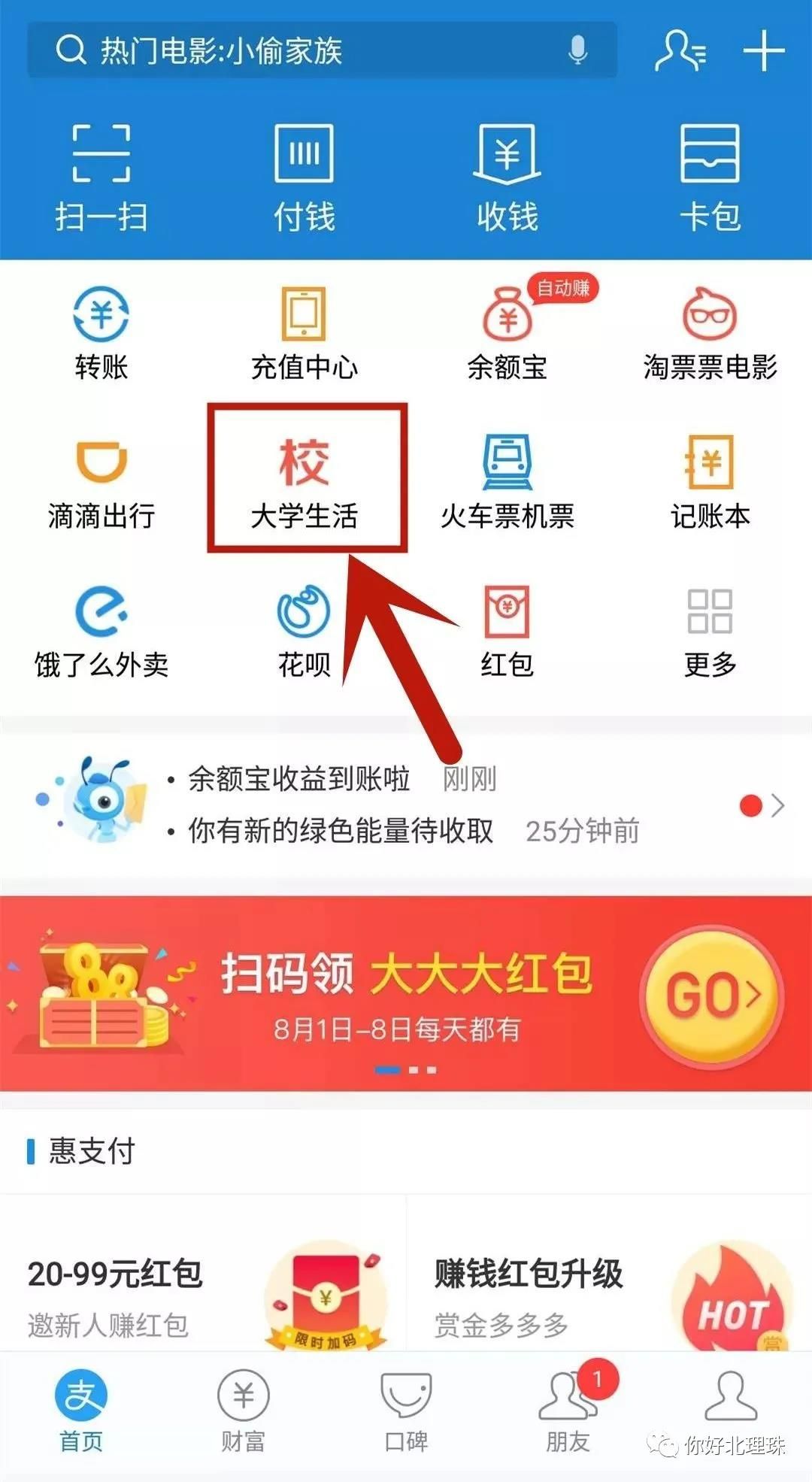
Task: Open 收钱 to receive money
Action: tap(507, 178)
